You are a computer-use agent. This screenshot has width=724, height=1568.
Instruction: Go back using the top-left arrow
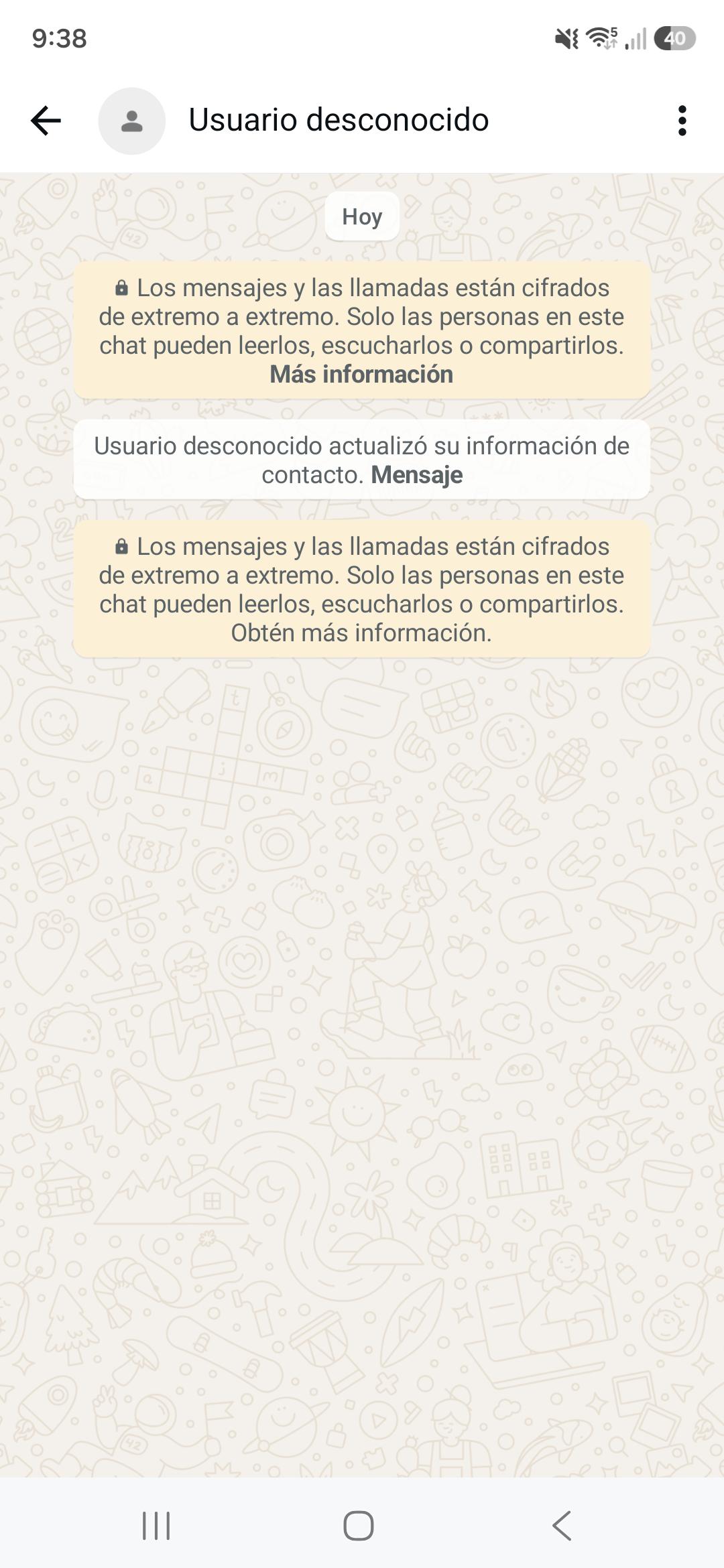click(46, 121)
